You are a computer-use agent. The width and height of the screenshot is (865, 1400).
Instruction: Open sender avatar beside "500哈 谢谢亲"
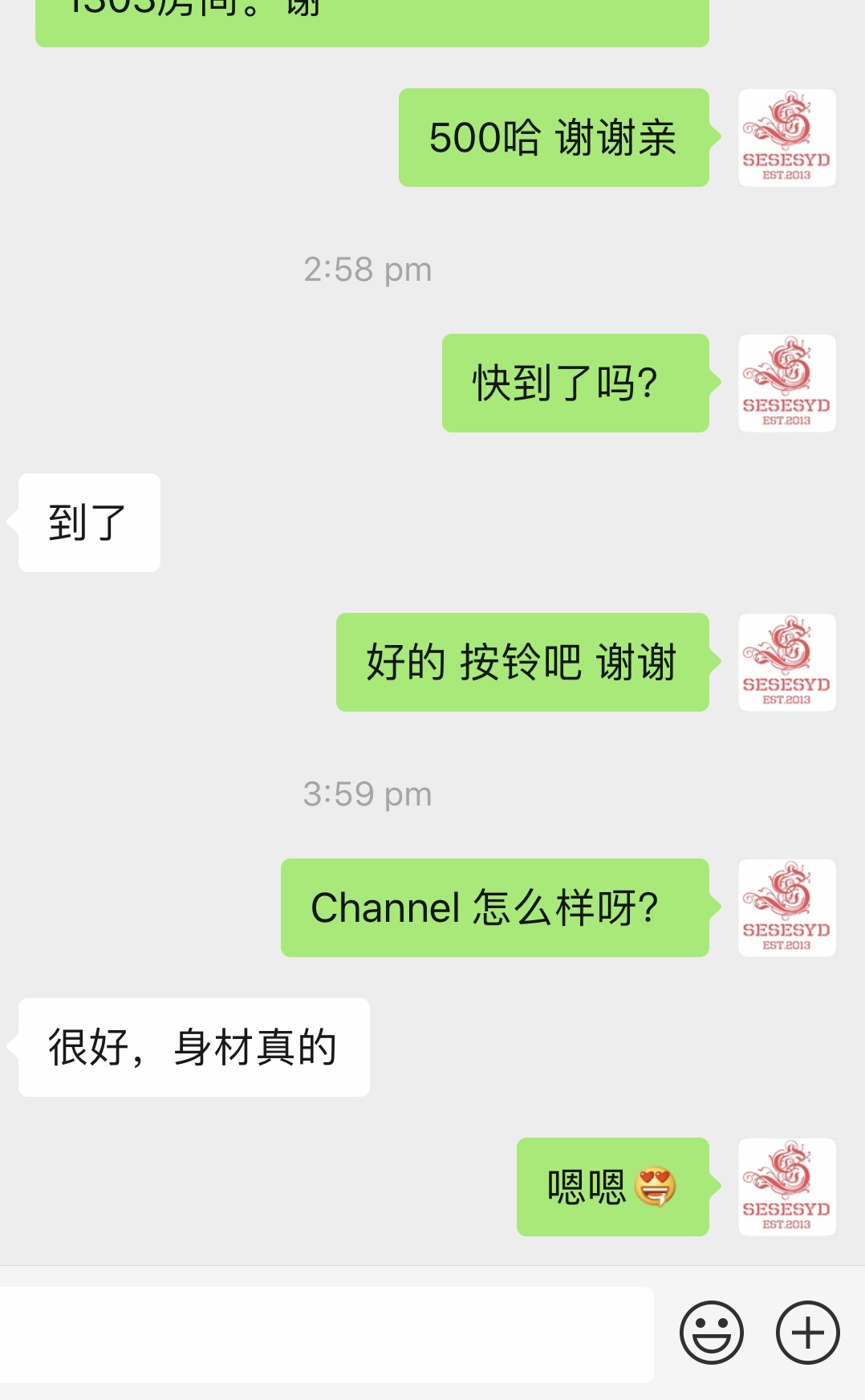(786, 138)
